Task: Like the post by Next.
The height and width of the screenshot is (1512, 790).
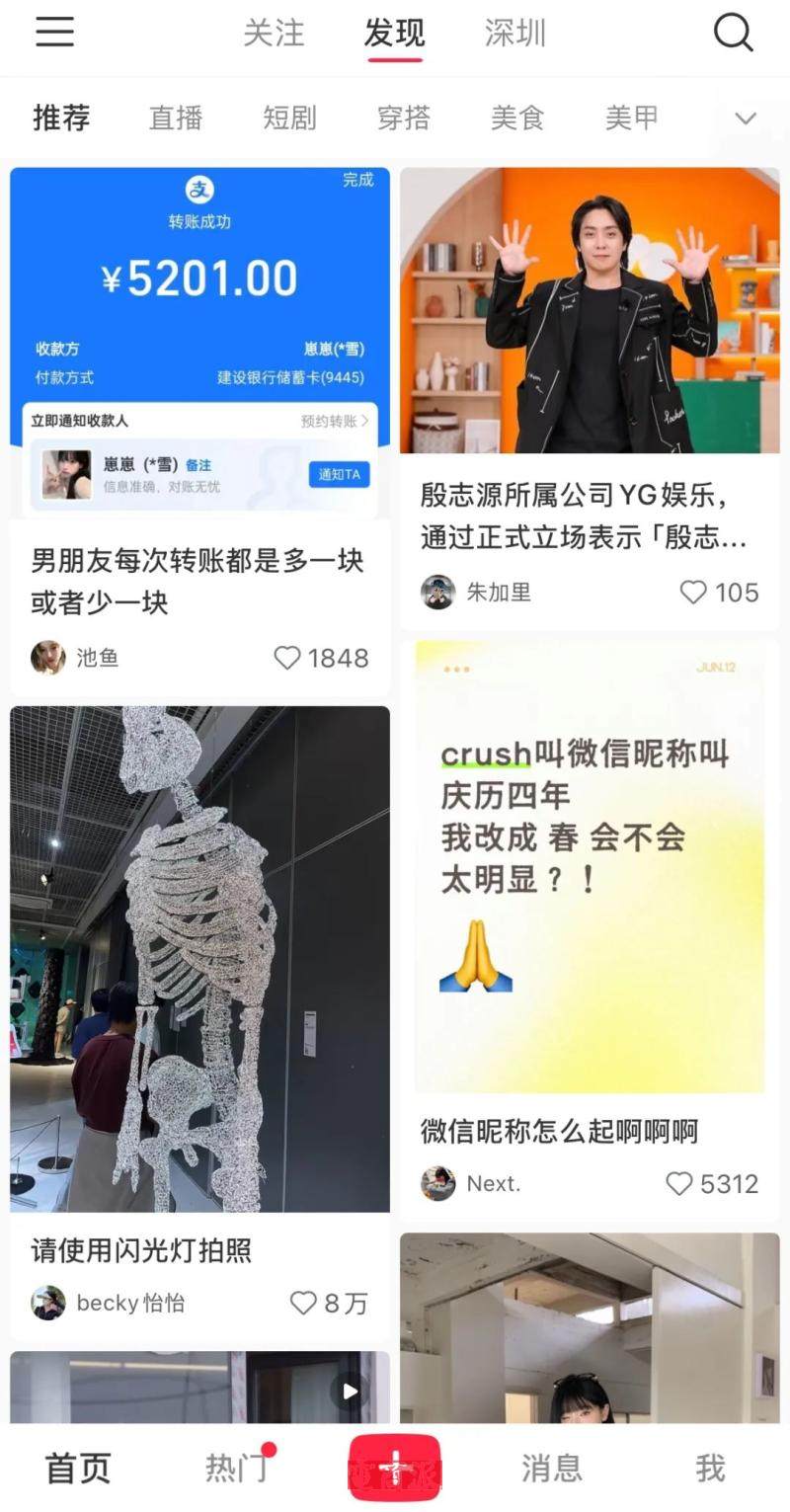Action: click(679, 1183)
